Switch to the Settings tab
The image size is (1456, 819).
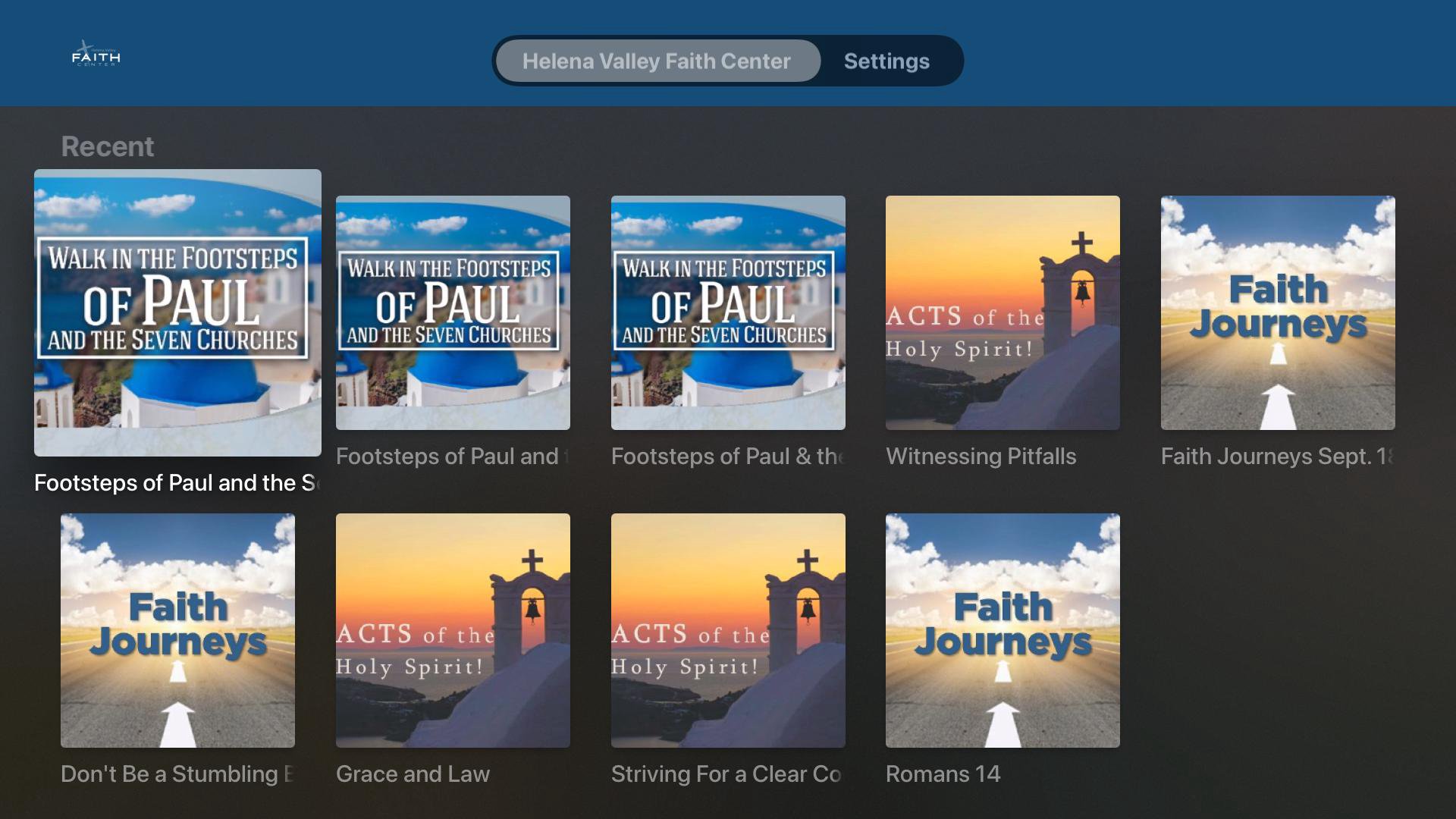886,61
